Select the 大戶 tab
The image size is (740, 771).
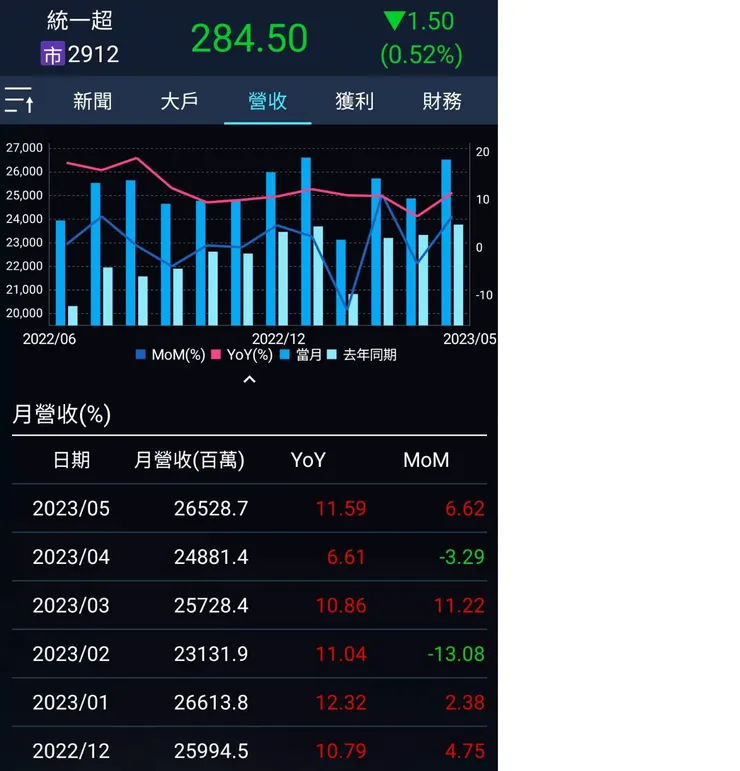(x=179, y=101)
